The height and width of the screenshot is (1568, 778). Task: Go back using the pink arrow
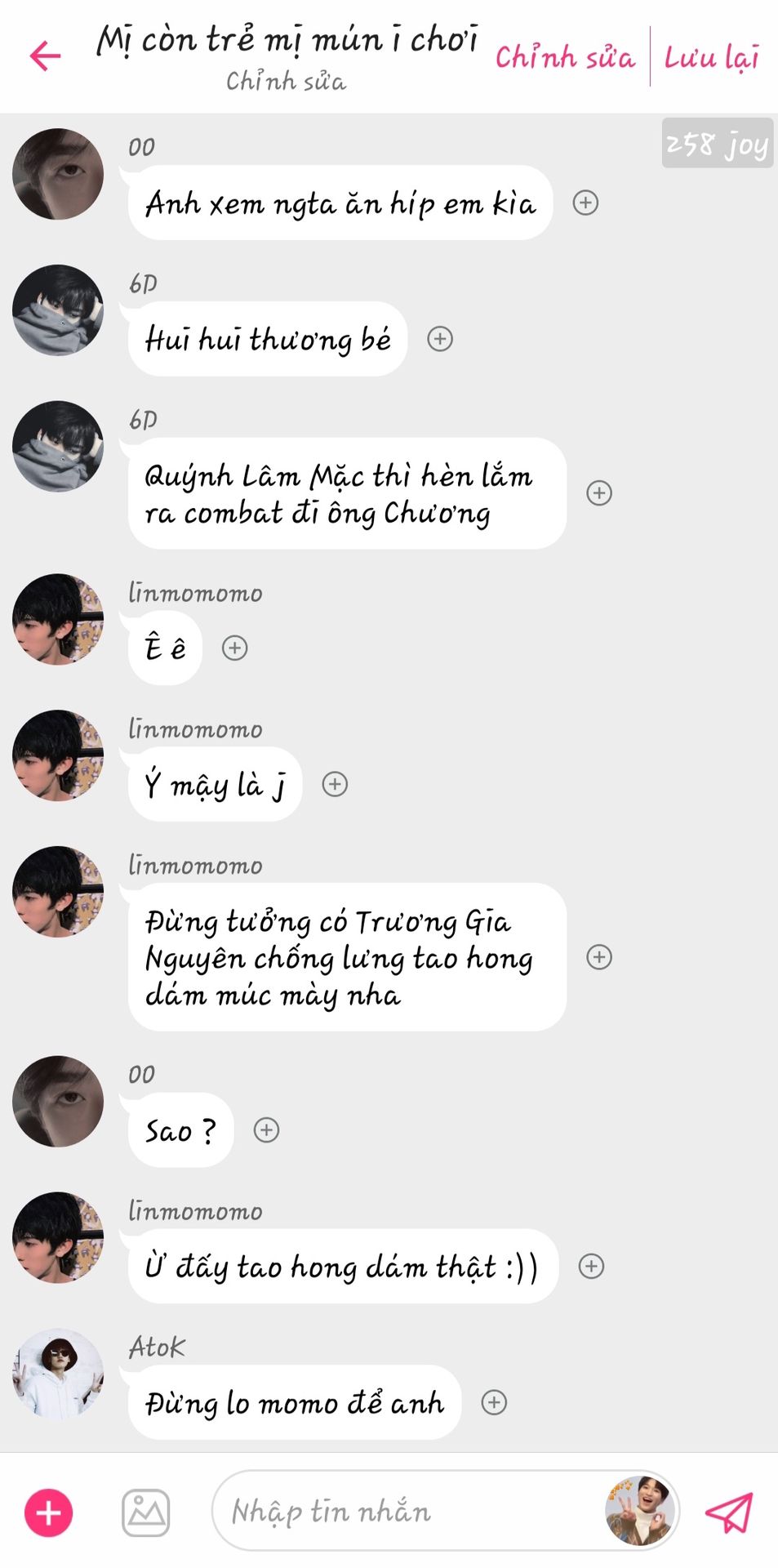pyautogui.click(x=45, y=56)
